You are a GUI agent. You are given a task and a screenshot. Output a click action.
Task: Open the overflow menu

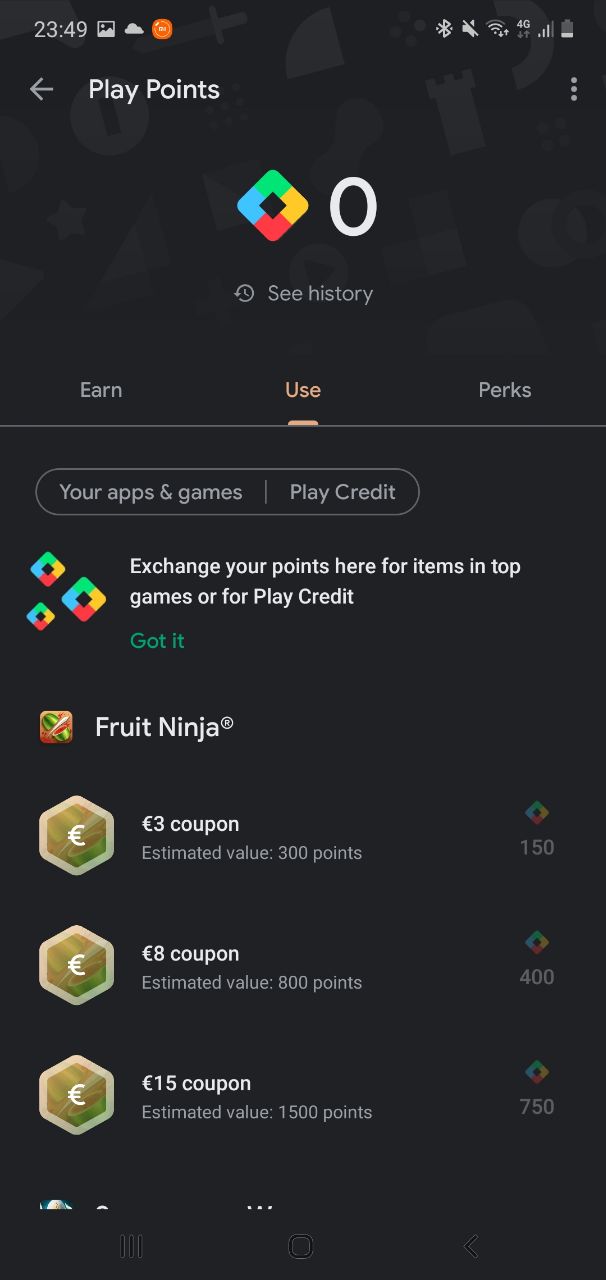(573, 89)
